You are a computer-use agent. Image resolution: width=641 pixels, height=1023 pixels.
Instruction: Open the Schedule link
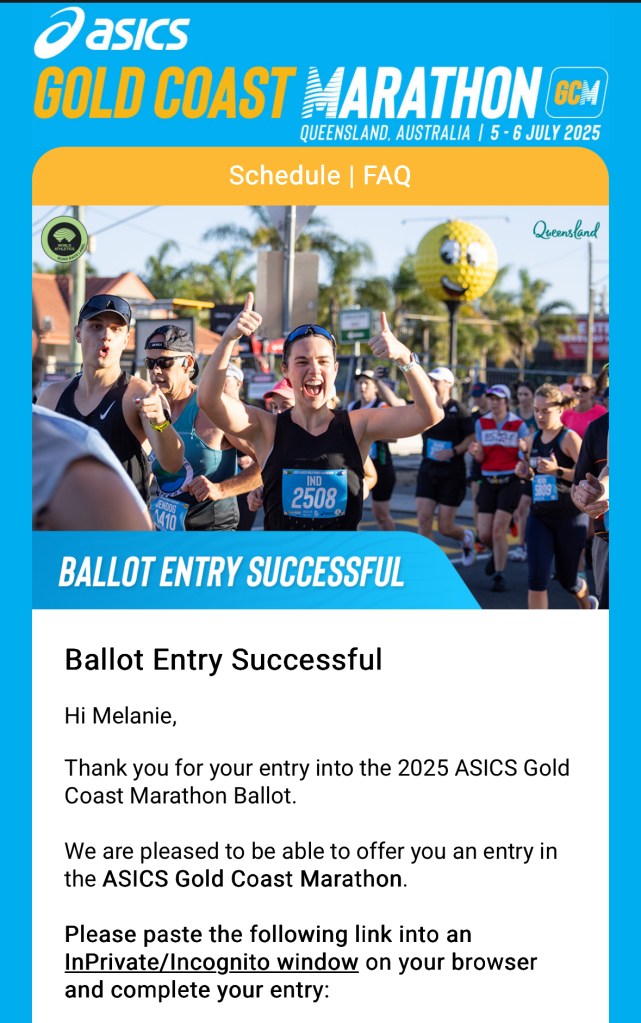pyautogui.click(x=284, y=176)
